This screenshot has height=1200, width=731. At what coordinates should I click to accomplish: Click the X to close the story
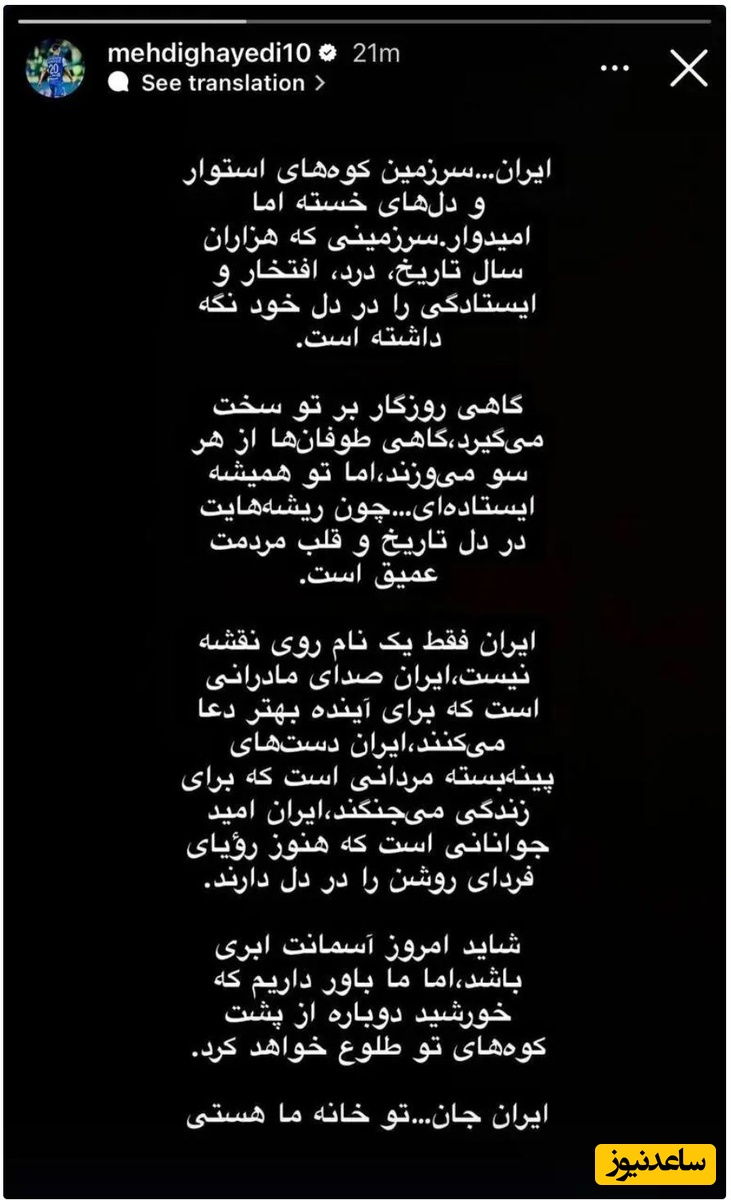[688, 69]
